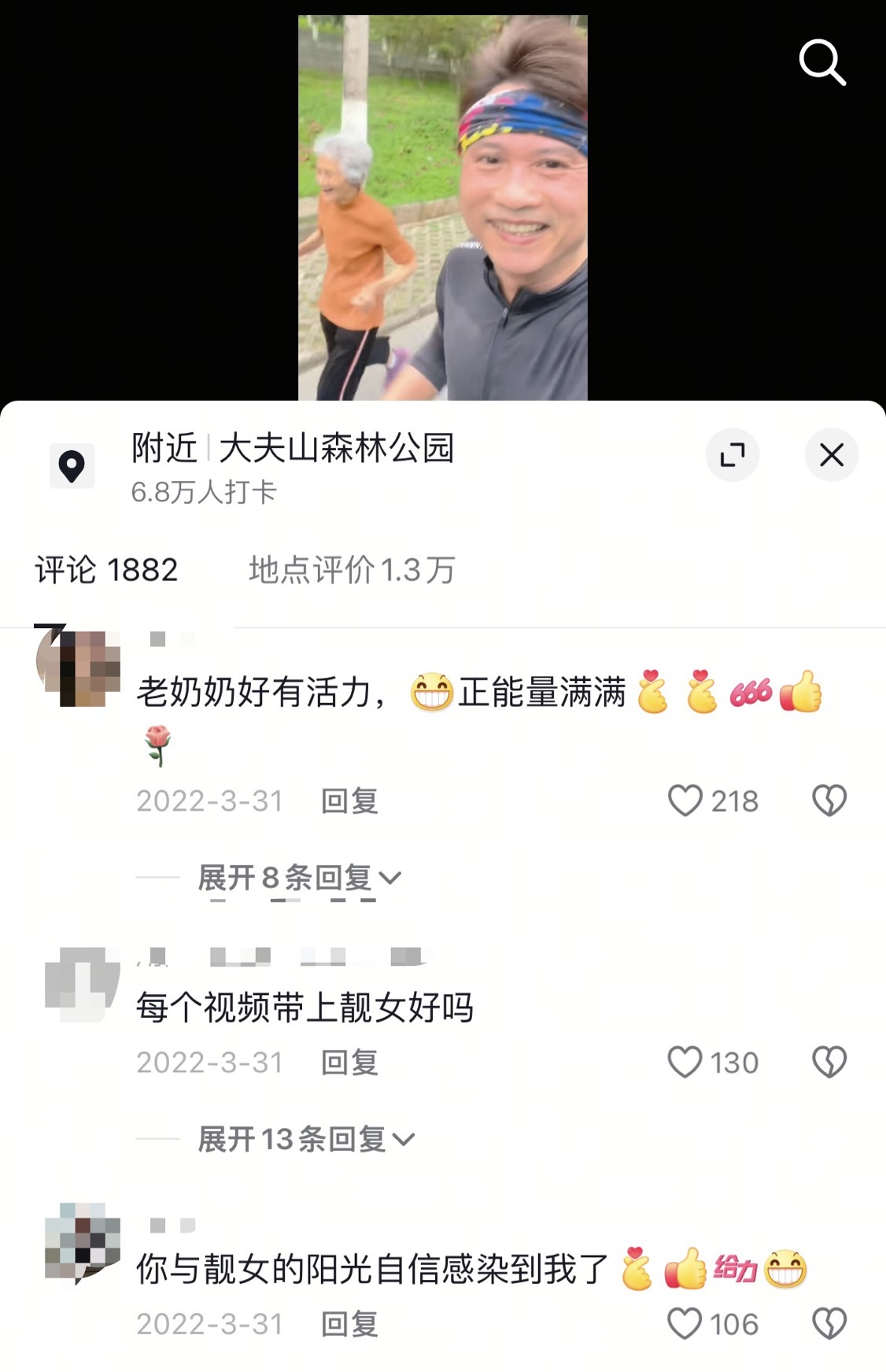Dislike the 每个视频带上靓女好吗 comment

tap(829, 1063)
